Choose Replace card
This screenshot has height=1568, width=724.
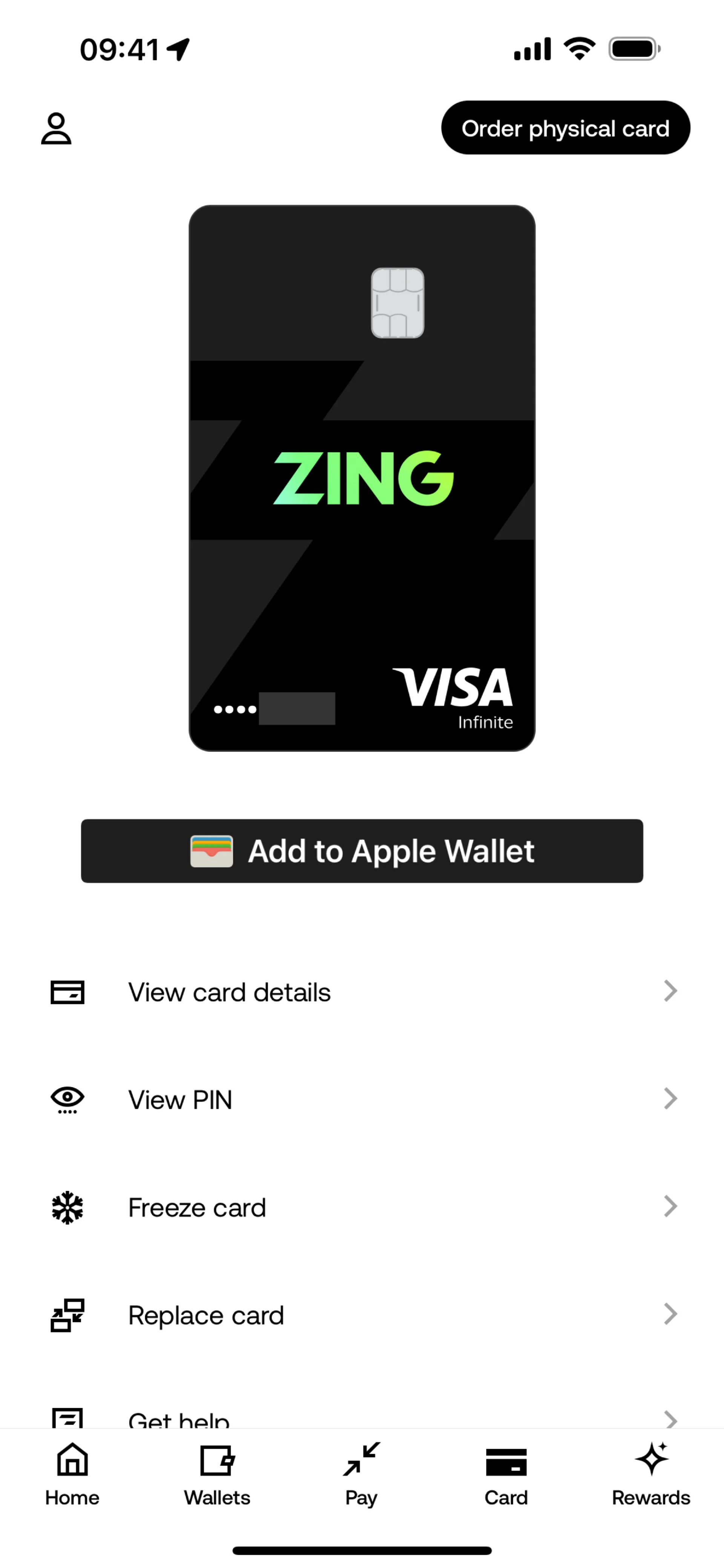(362, 1315)
